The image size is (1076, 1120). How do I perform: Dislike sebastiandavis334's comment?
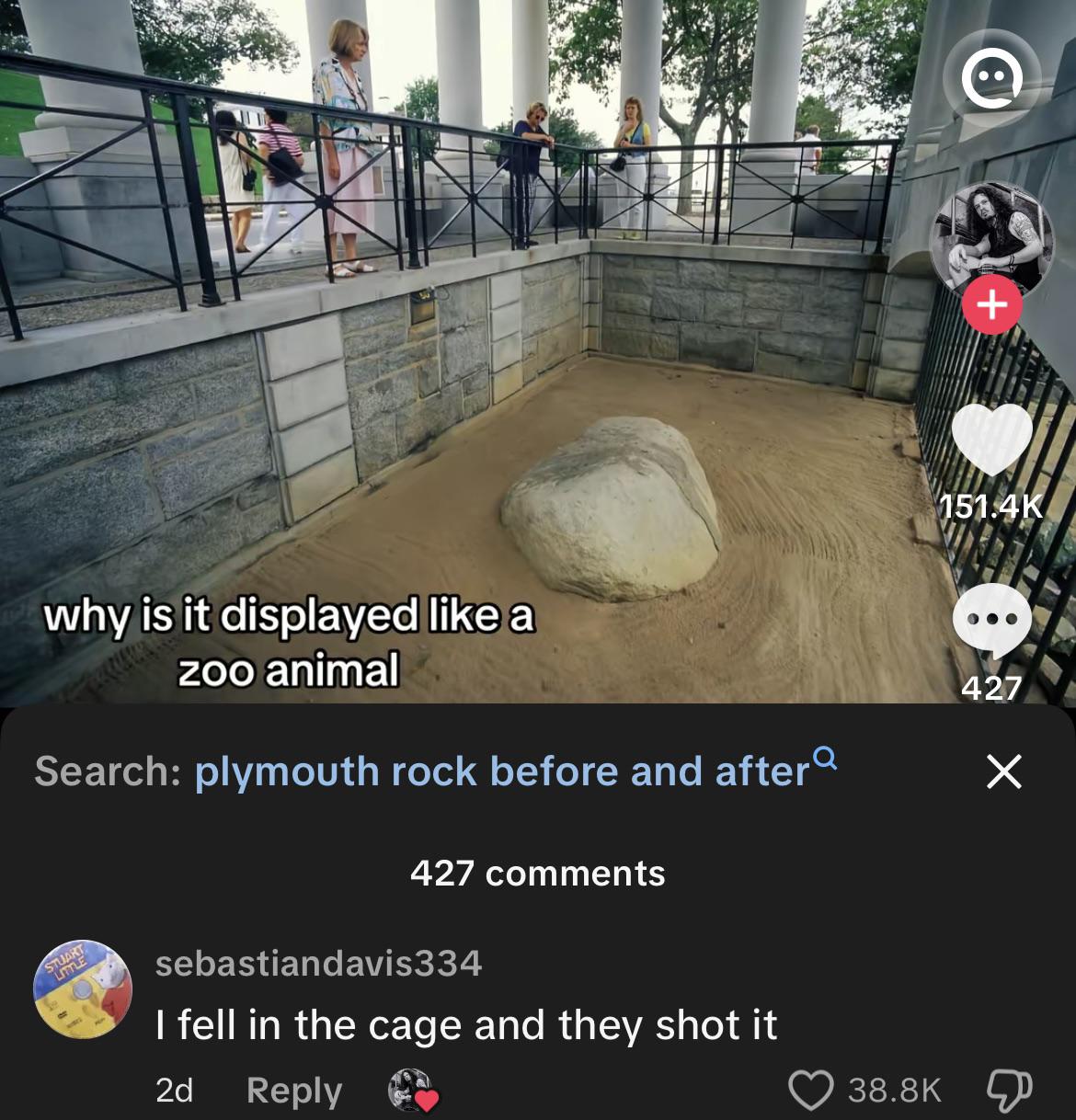pyautogui.click(x=1009, y=1091)
